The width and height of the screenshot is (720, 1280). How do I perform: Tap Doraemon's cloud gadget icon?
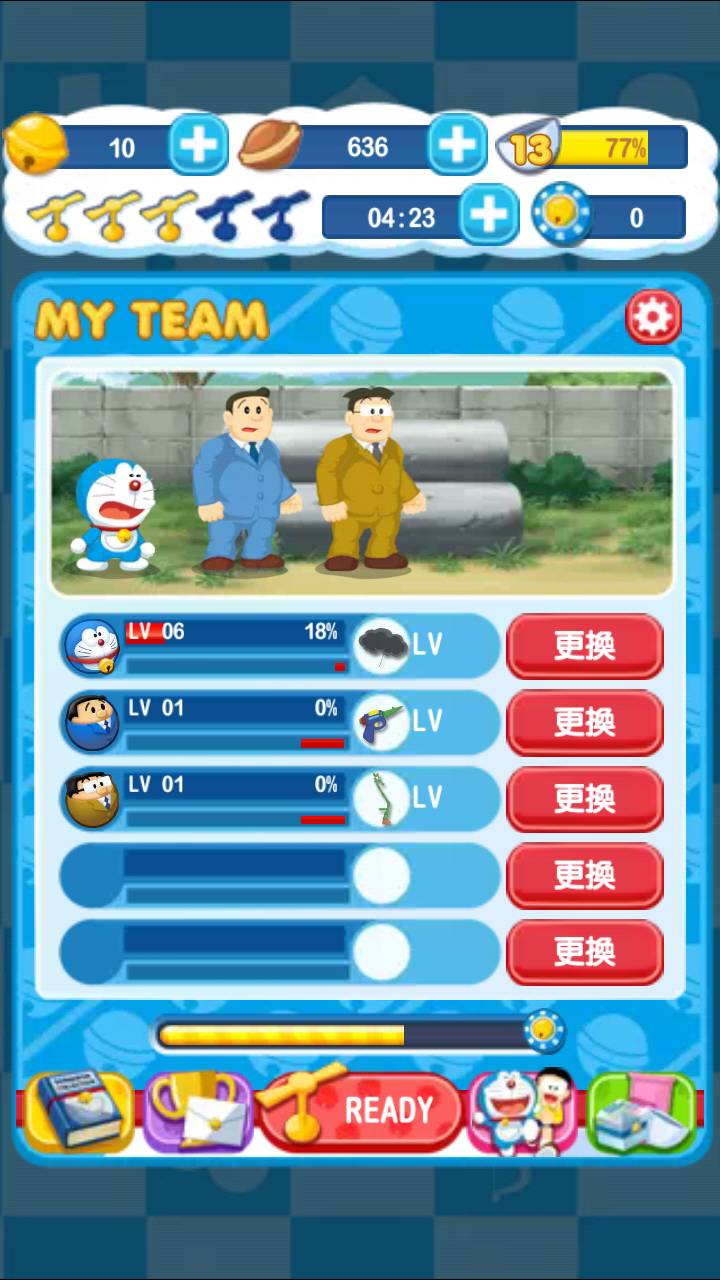tap(382, 645)
